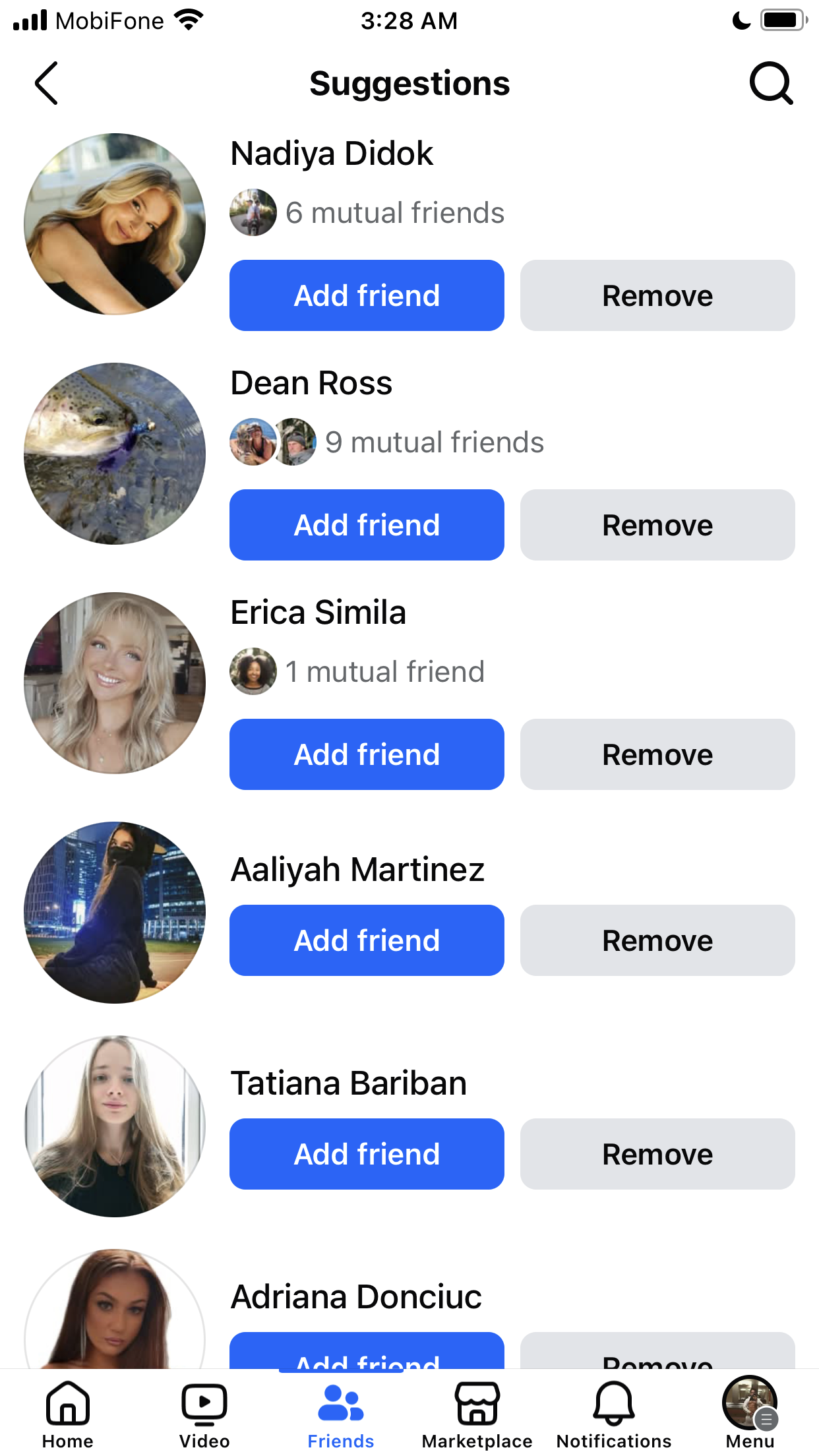Add Nadiya Didok as friend

pyautogui.click(x=367, y=295)
